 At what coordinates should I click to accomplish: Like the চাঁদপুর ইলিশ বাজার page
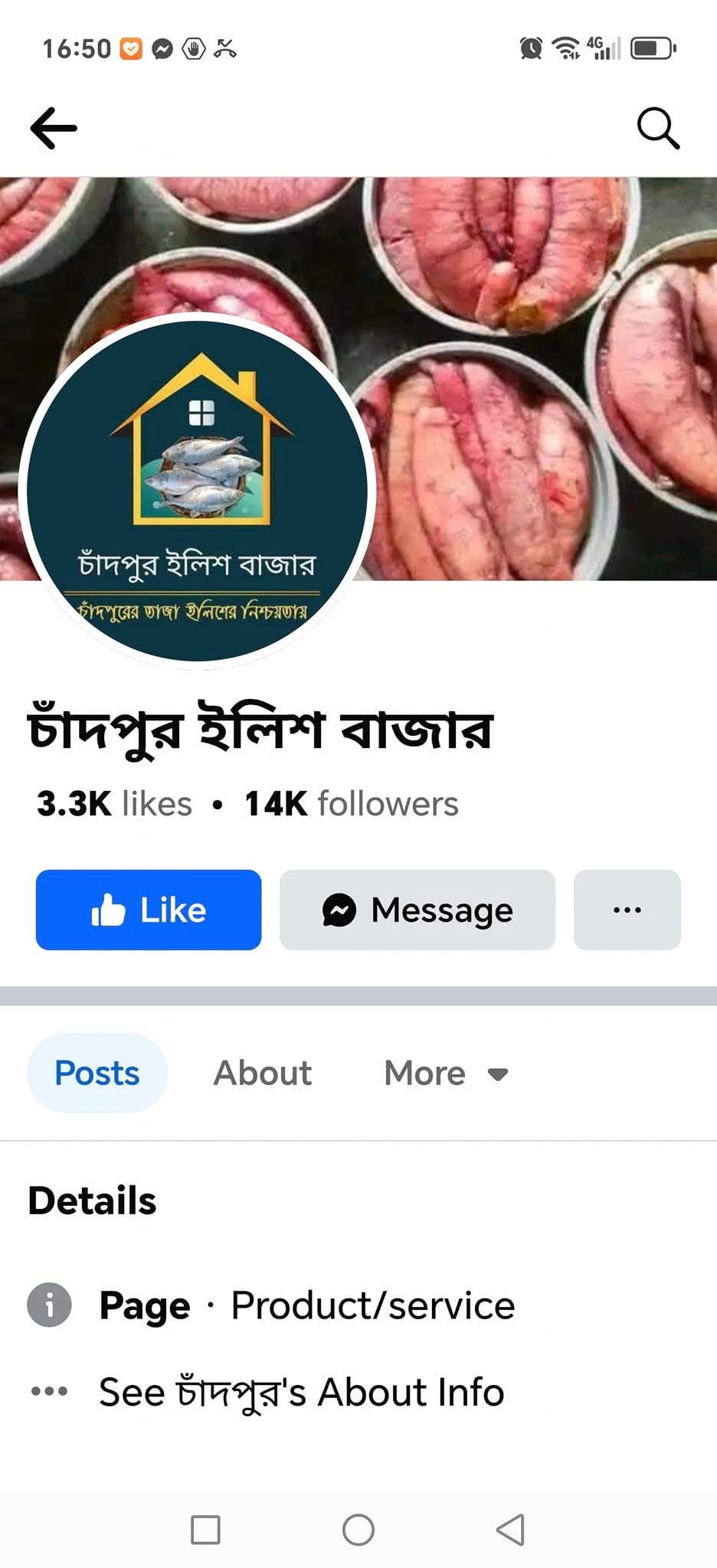click(x=149, y=910)
